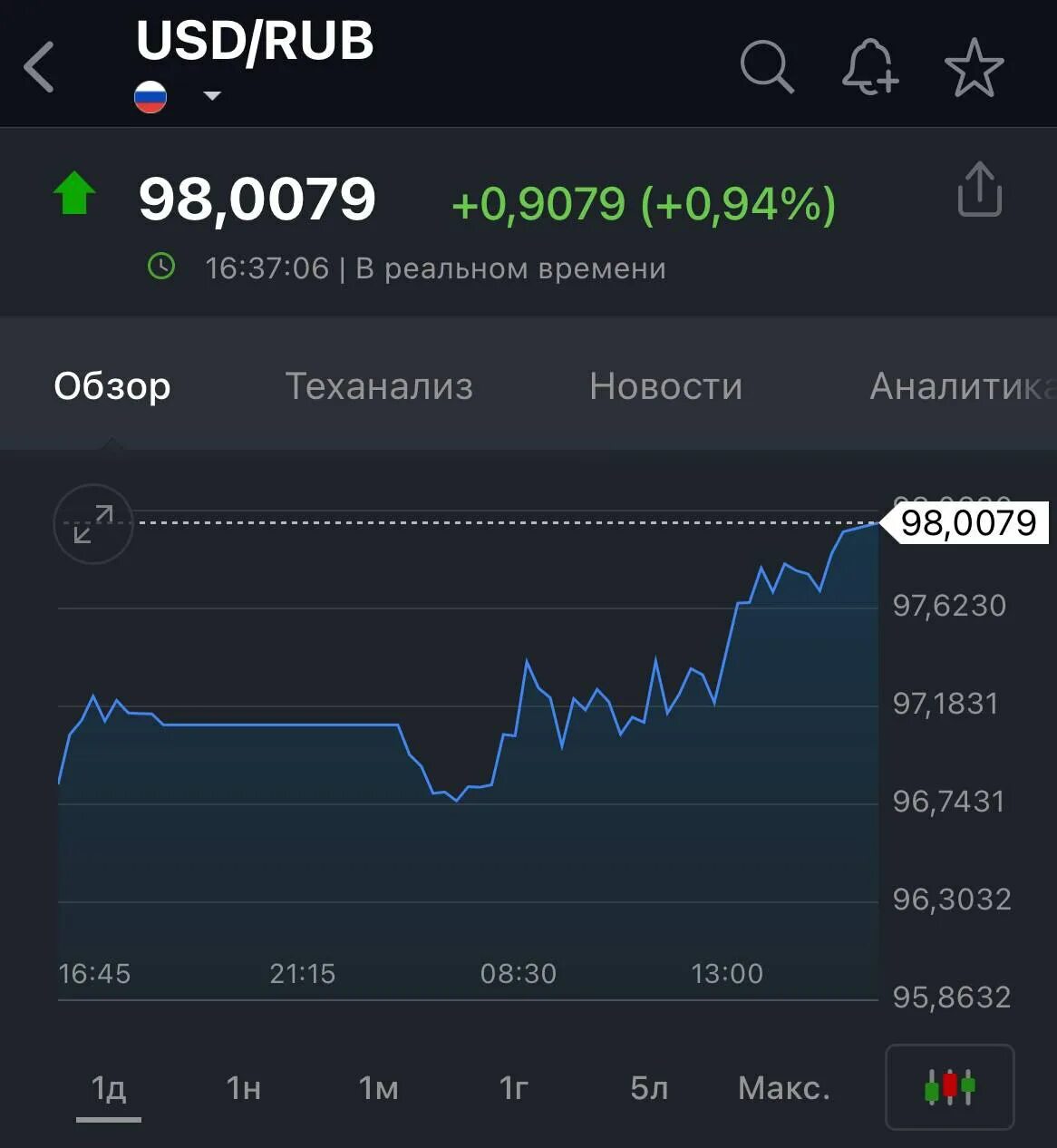
Task: Select the Аналитика tab
Action: coord(961,386)
